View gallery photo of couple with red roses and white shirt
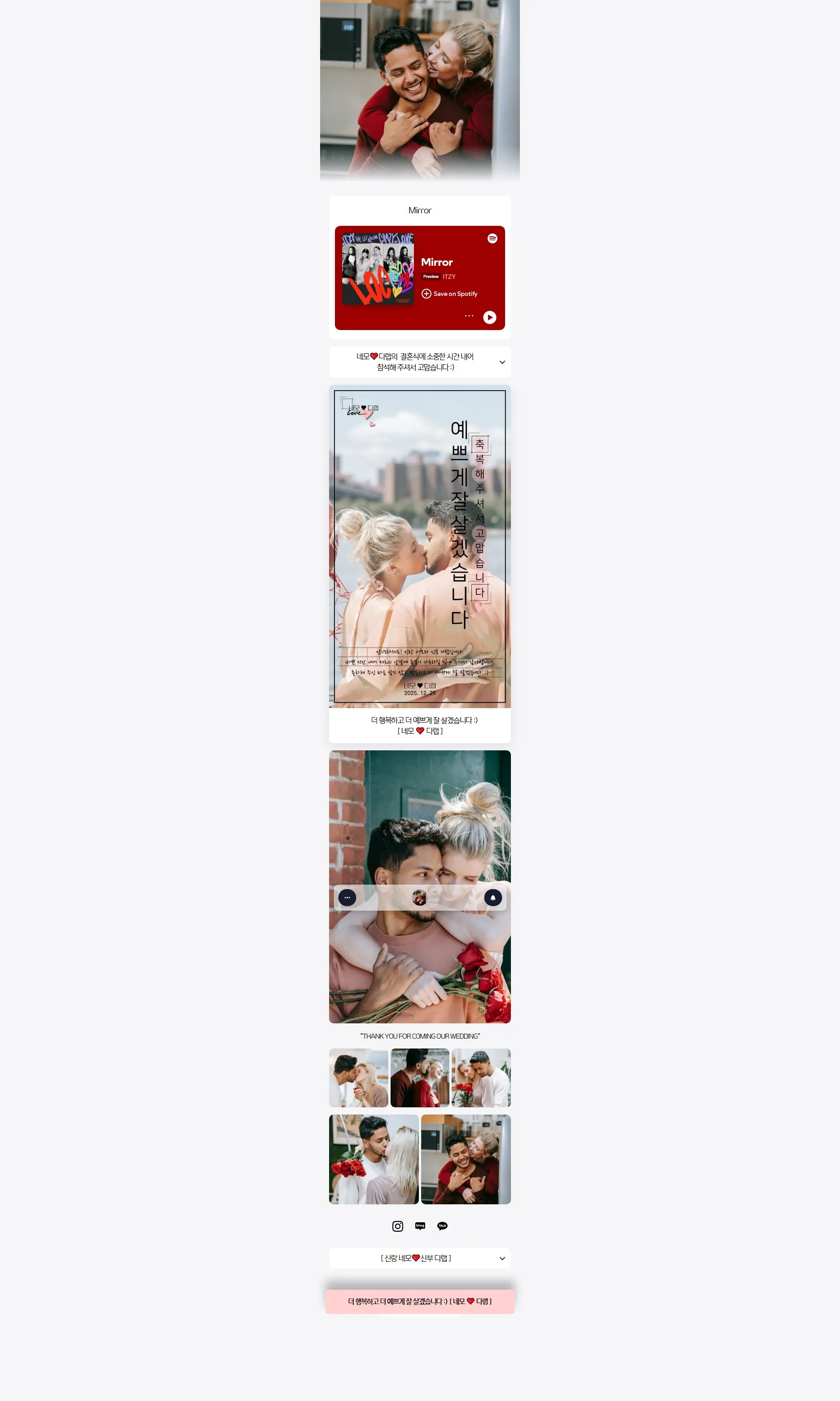The image size is (840, 1401). pyautogui.click(x=374, y=1159)
